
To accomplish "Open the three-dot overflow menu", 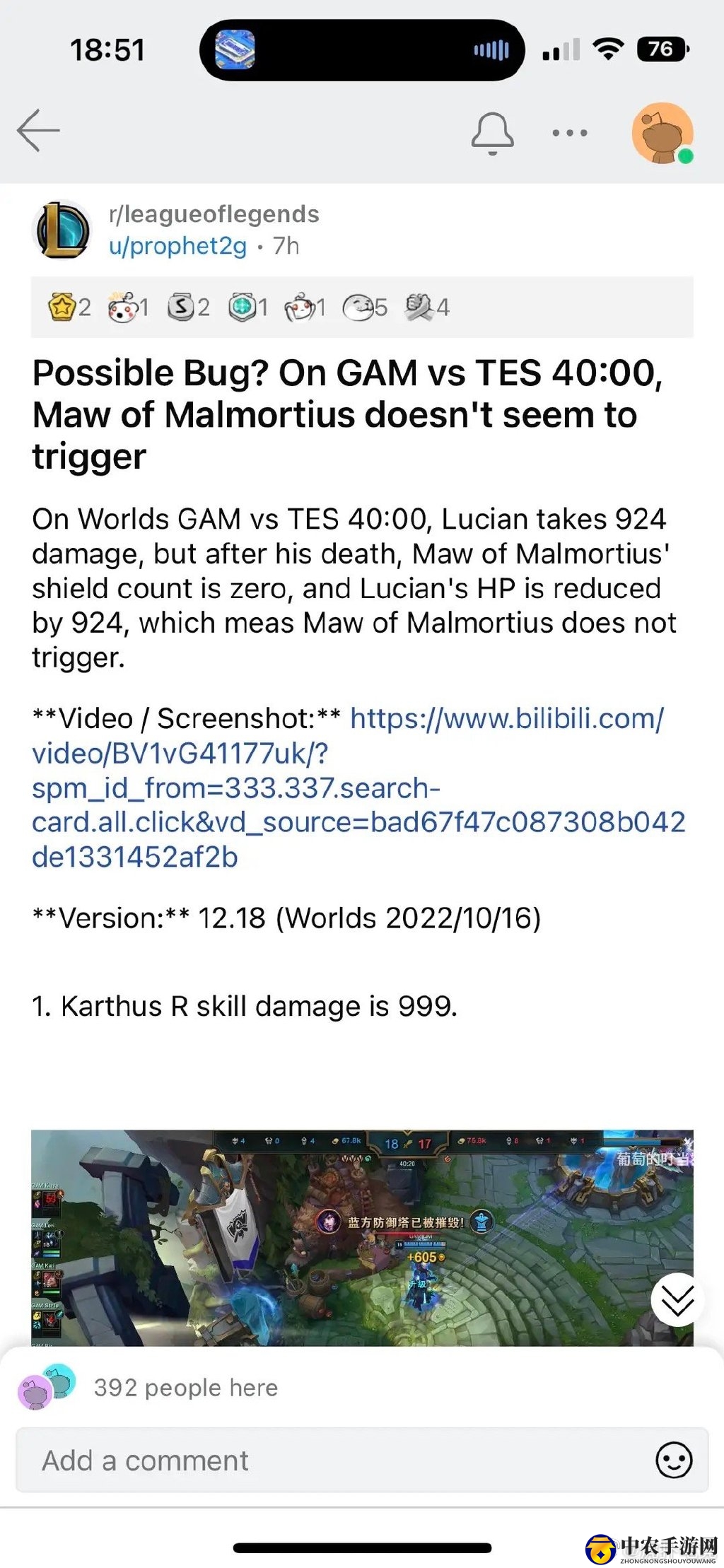I will 569,133.
